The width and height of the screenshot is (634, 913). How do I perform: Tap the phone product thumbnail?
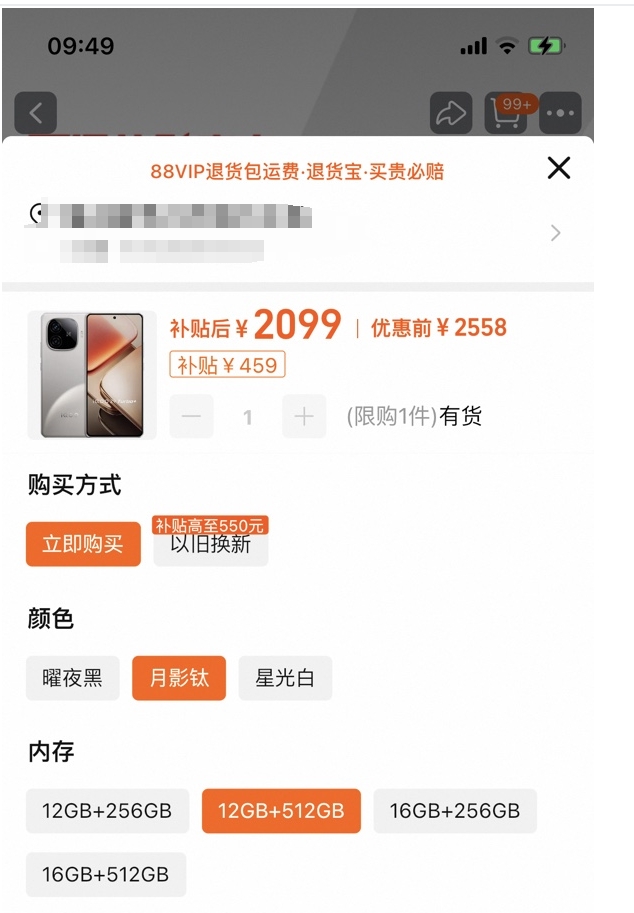click(x=92, y=376)
